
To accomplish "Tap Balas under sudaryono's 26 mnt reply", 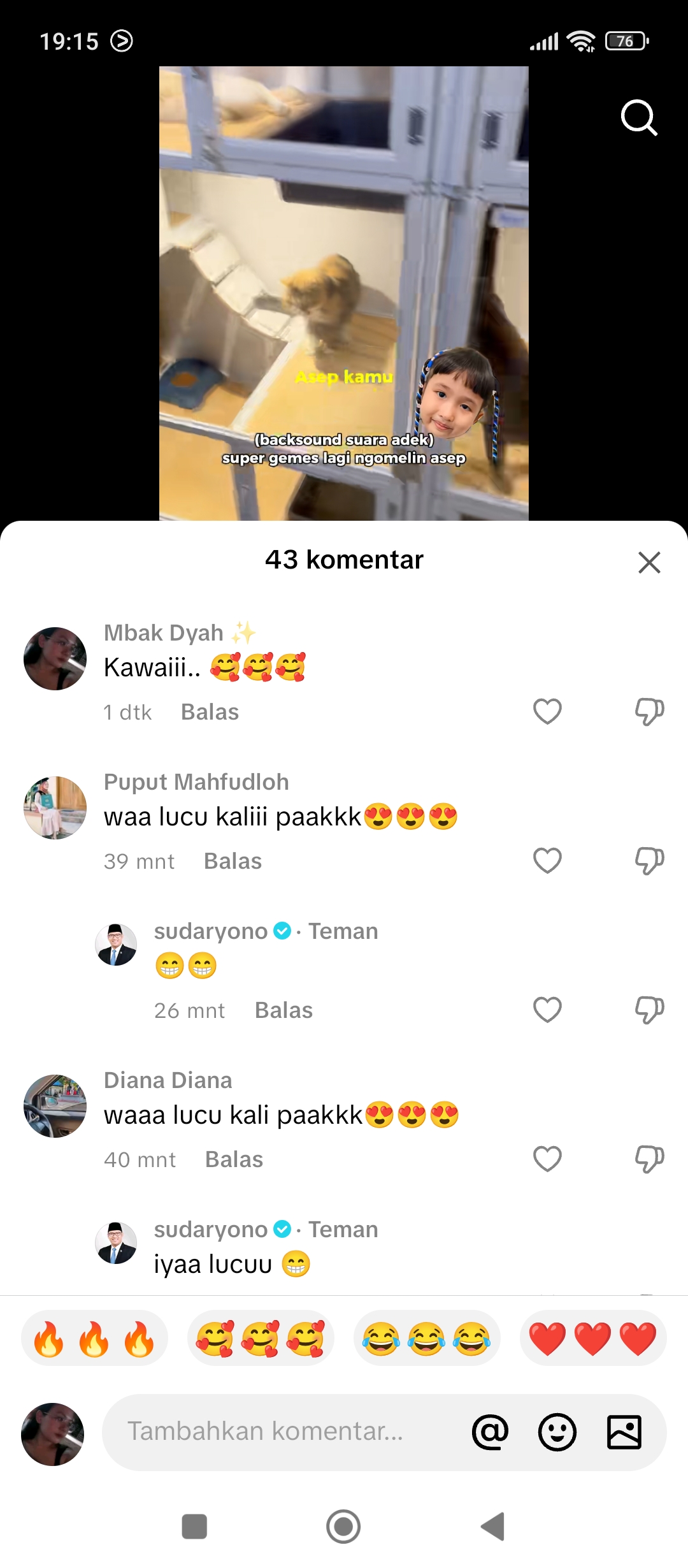I will coord(283,1010).
